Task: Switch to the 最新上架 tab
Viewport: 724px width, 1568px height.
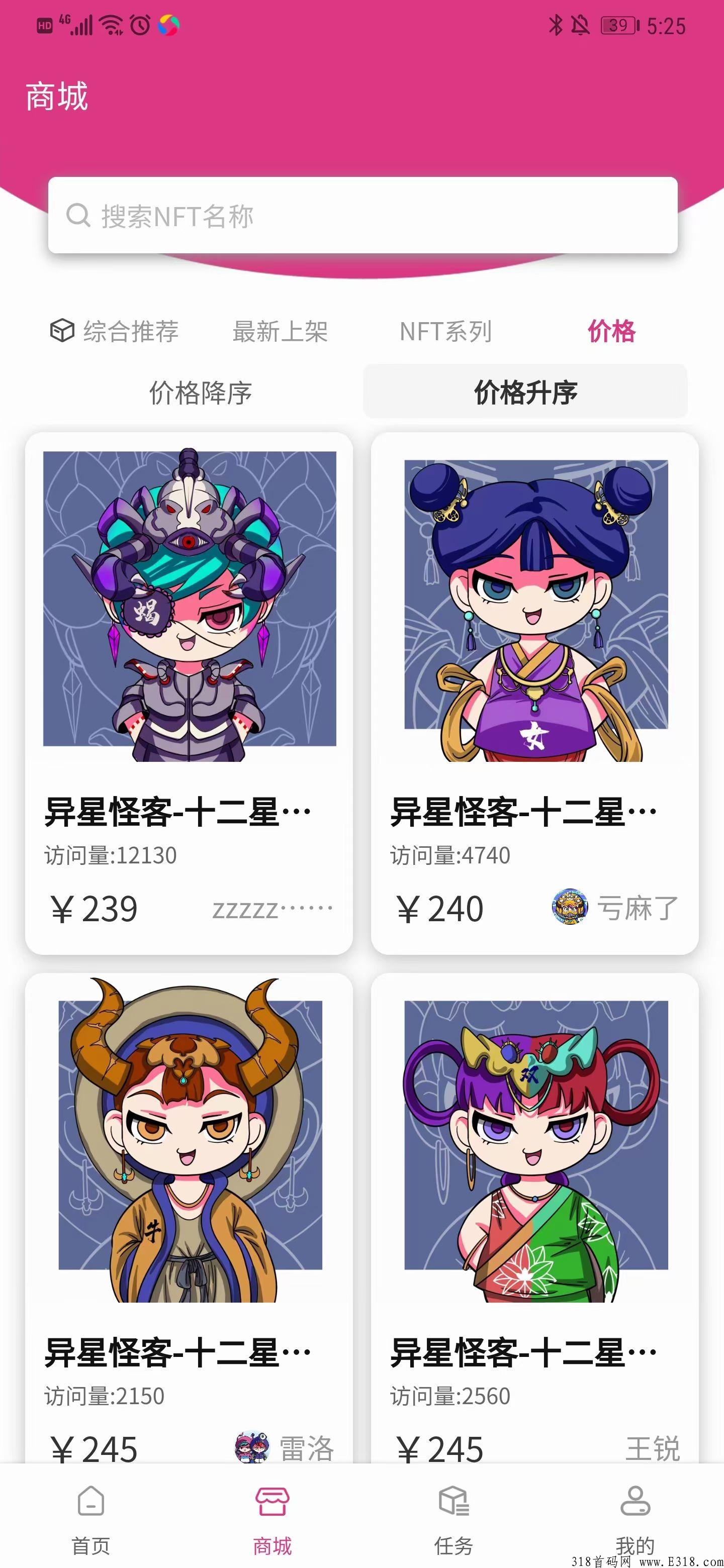Action: [281, 331]
